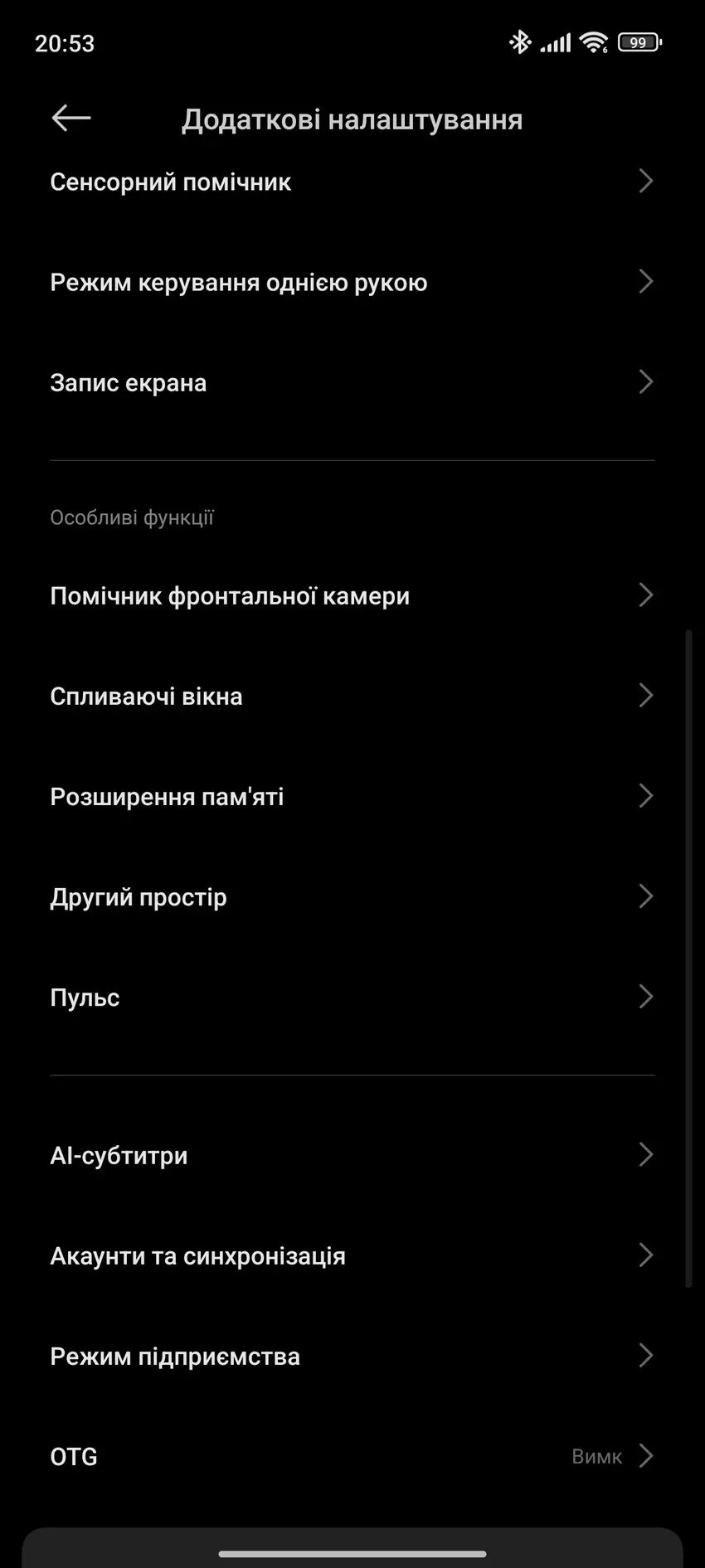Open Спливаючі вікна settings

pos(352,696)
